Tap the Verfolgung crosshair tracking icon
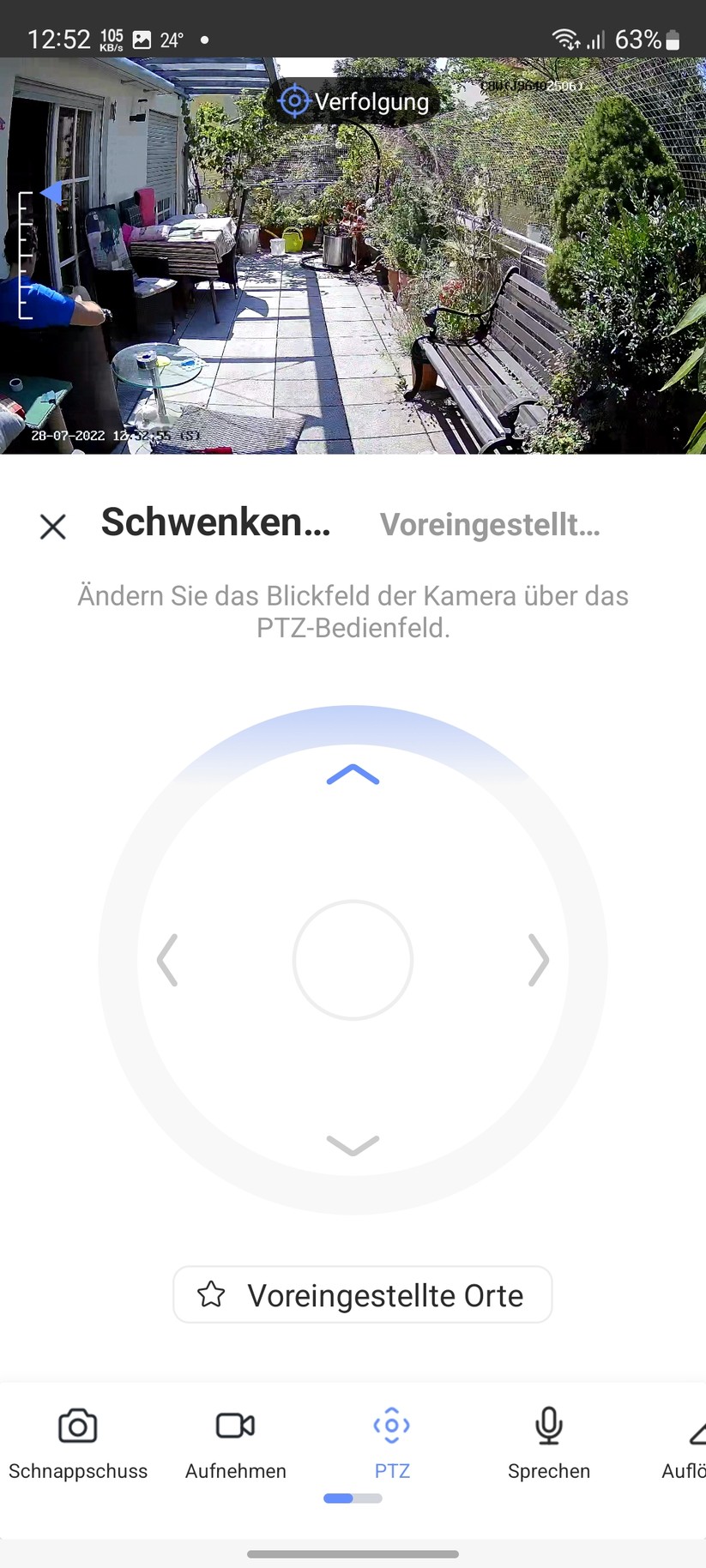The height and width of the screenshot is (1568, 706). [x=294, y=100]
